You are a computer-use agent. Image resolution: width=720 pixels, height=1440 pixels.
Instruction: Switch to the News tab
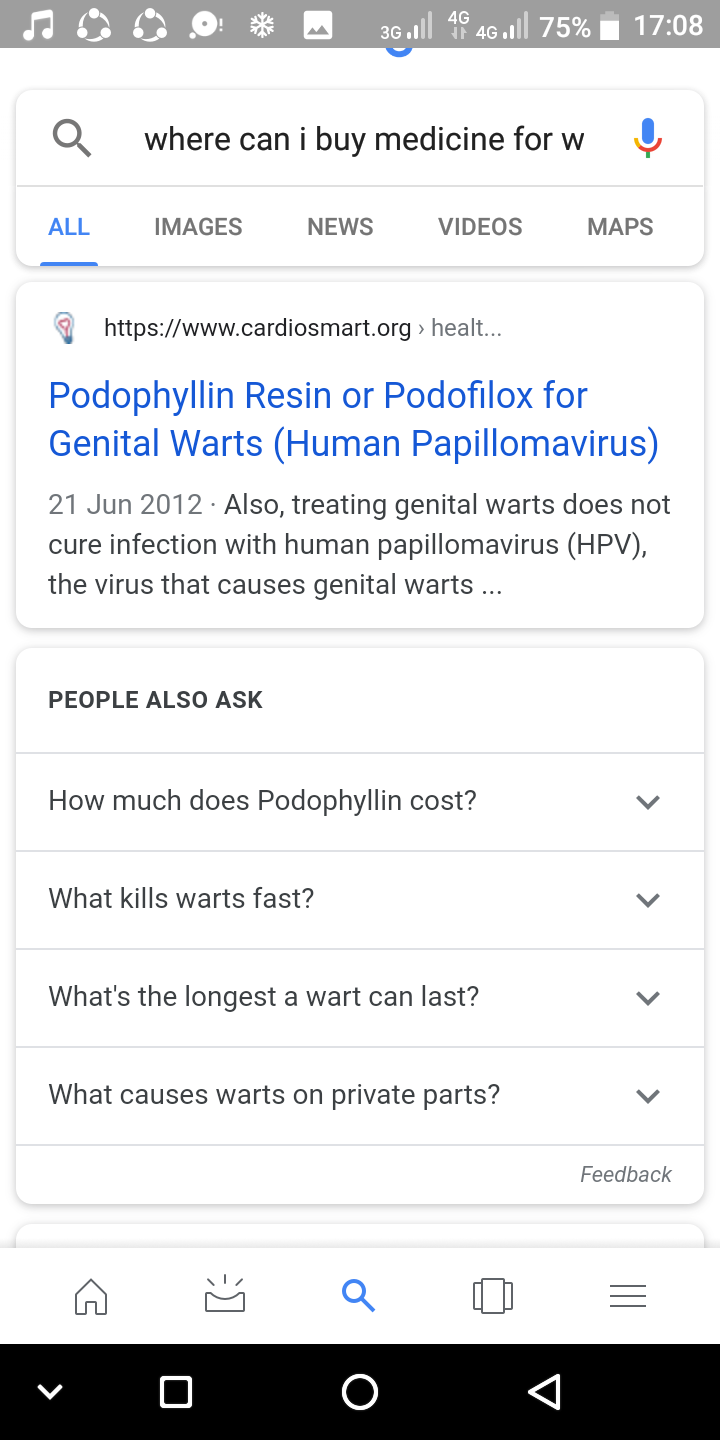(x=340, y=227)
